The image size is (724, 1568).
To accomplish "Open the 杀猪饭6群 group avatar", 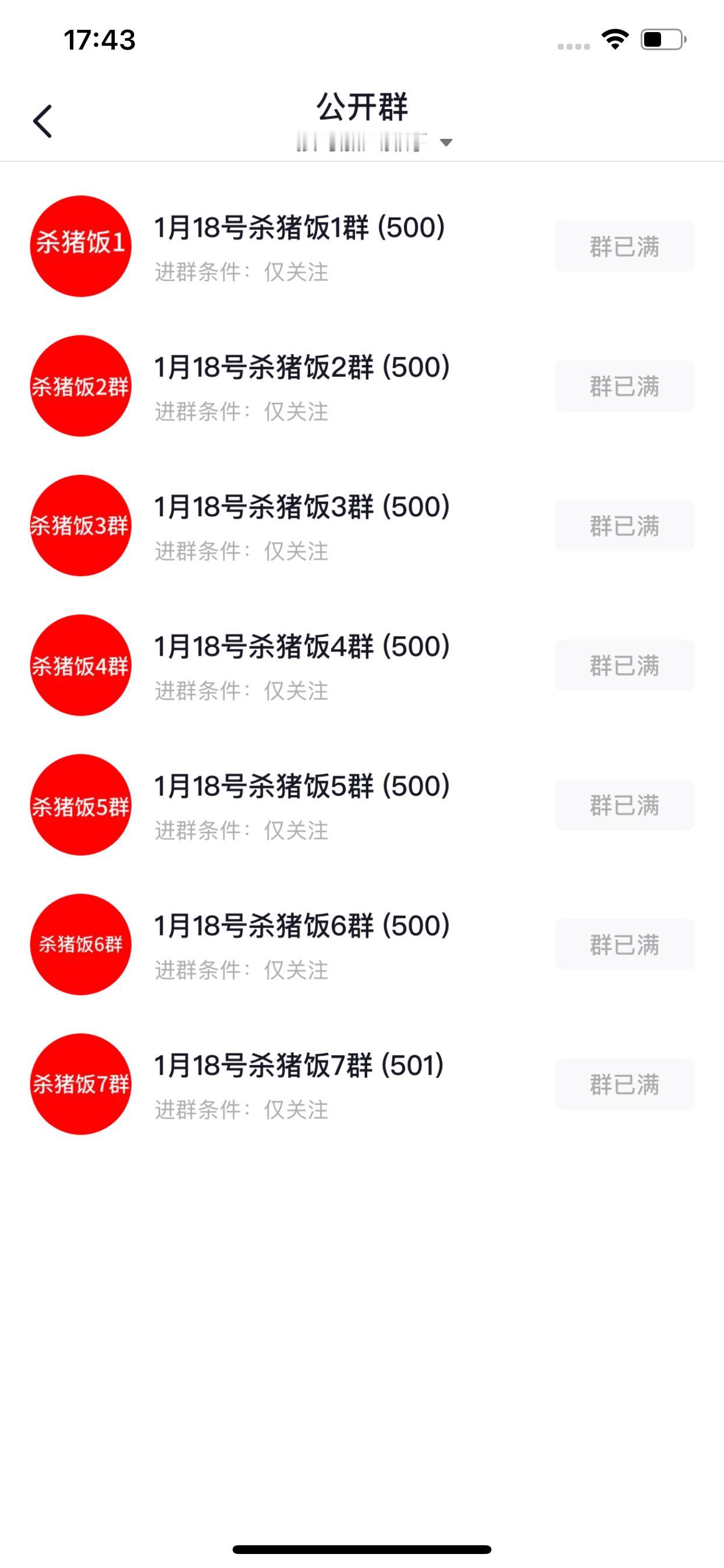I will 81,944.
